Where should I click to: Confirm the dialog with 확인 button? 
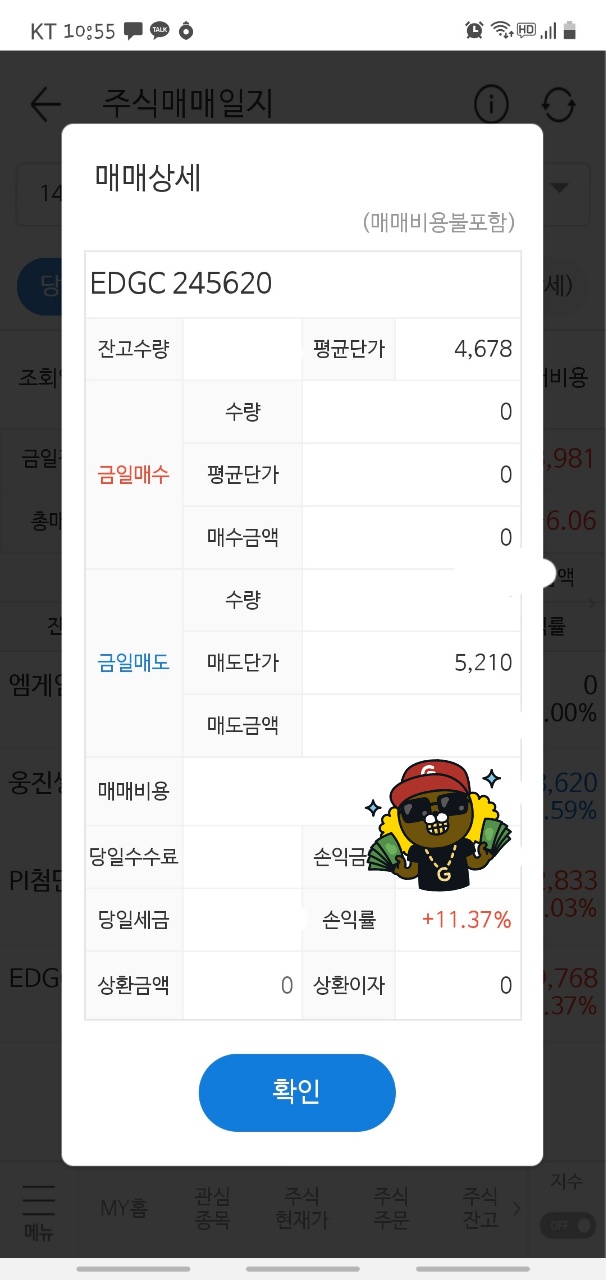tap(297, 1092)
